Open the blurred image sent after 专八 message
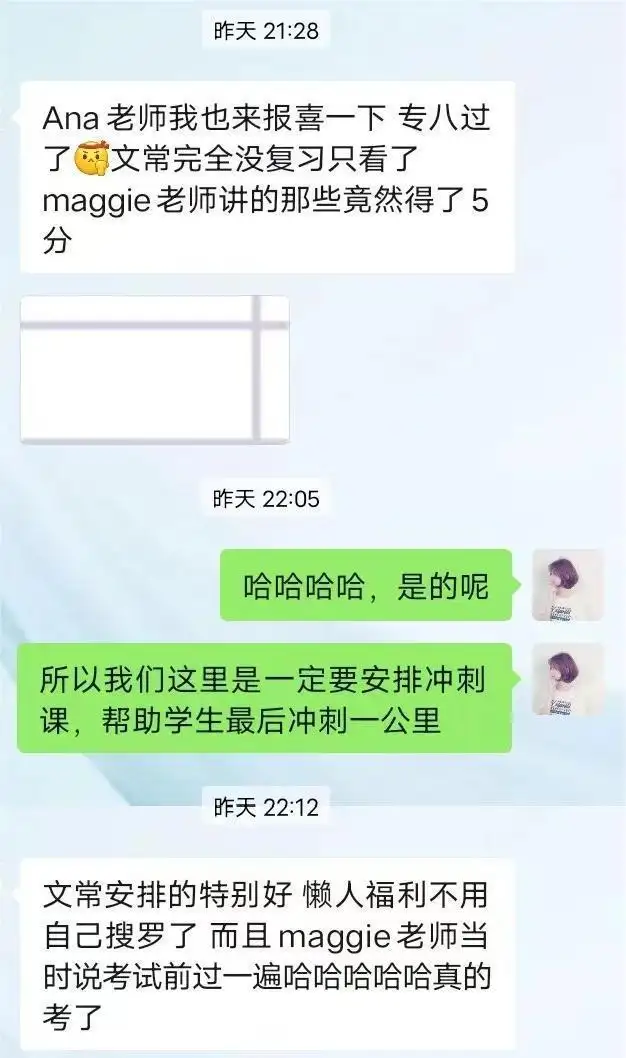The image size is (626, 1058). (x=154, y=369)
